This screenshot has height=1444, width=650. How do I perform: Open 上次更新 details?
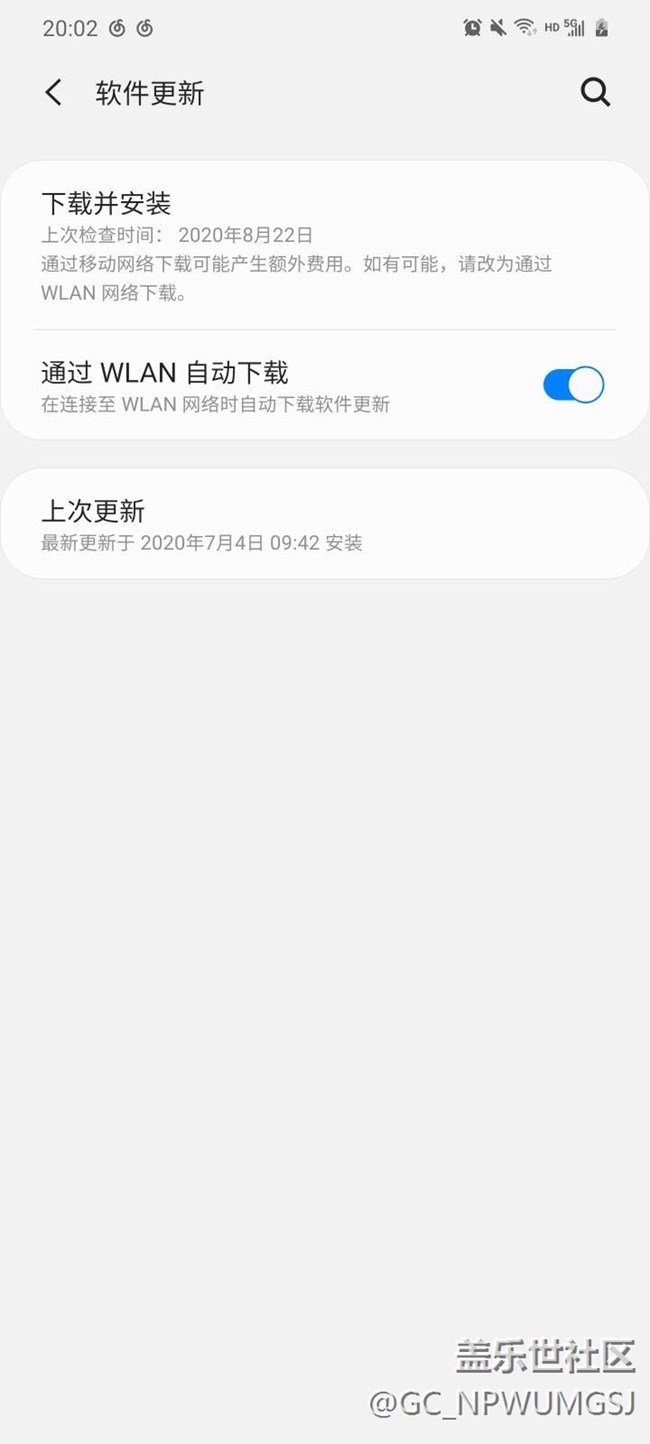click(300, 525)
